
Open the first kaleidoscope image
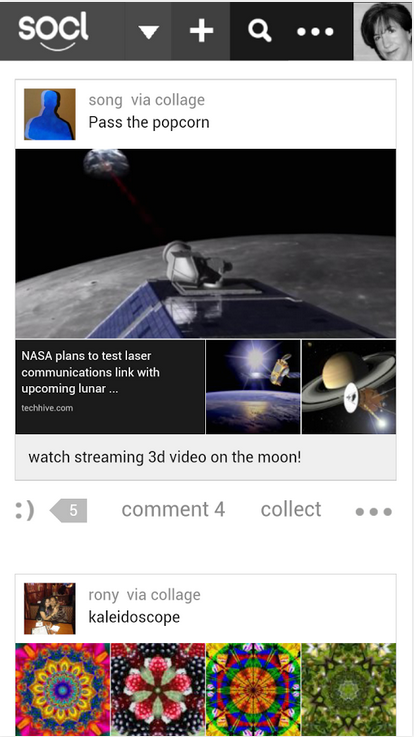62,690
